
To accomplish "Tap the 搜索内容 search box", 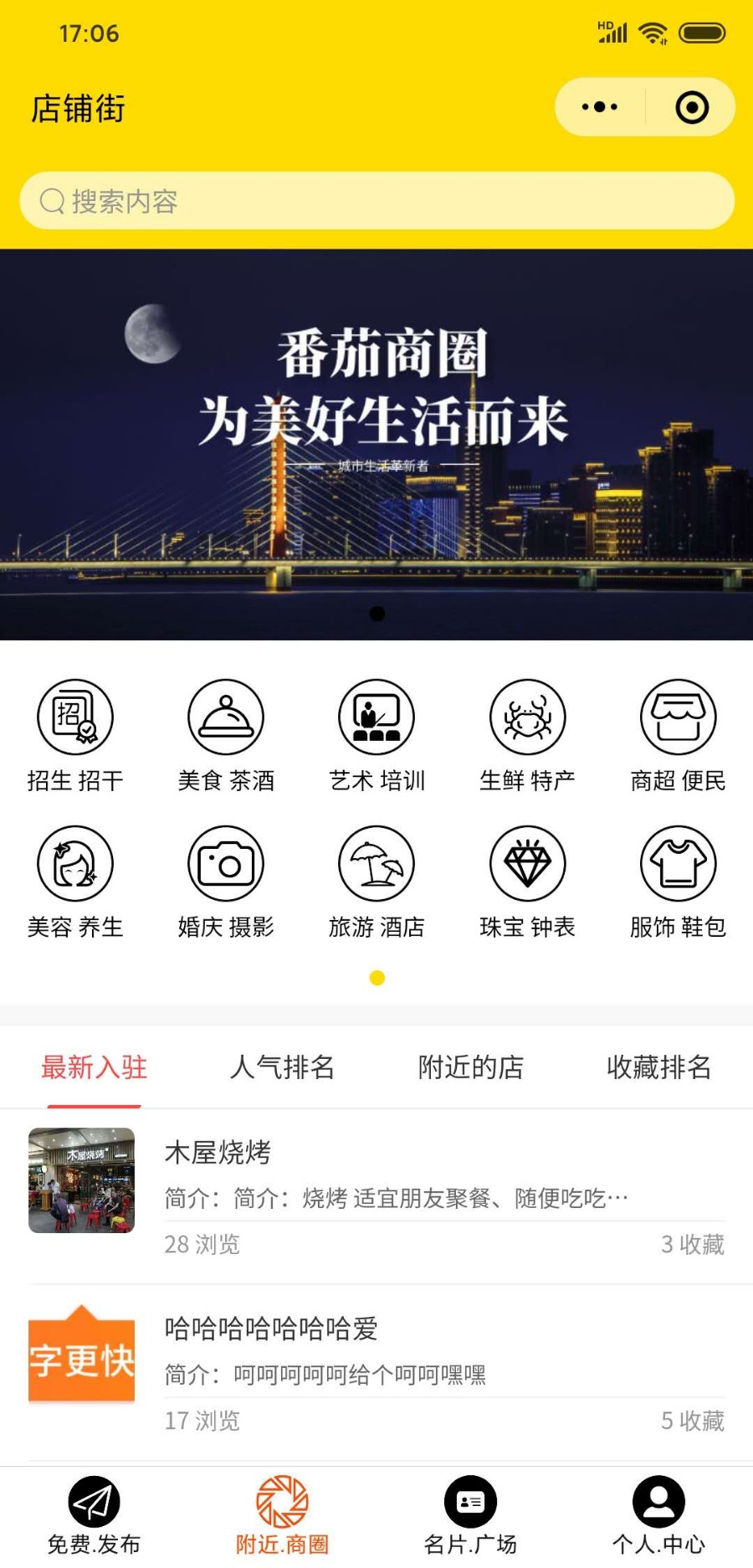I will (x=376, y=201).
